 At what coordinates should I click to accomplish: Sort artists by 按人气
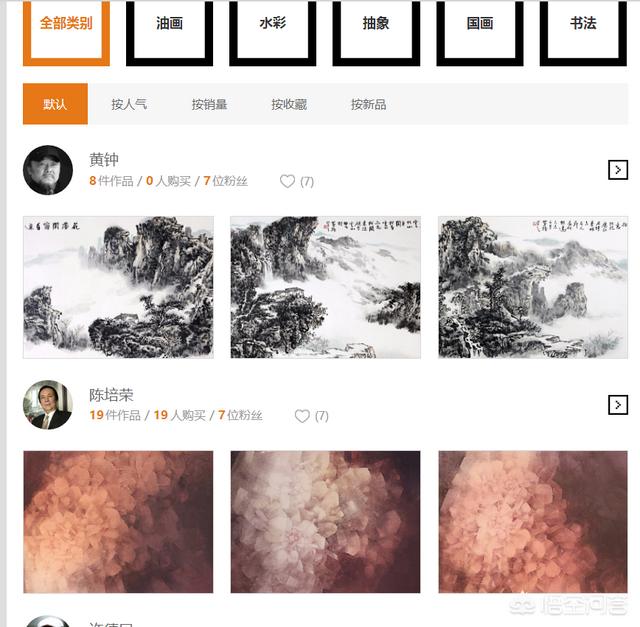(129, 104)
